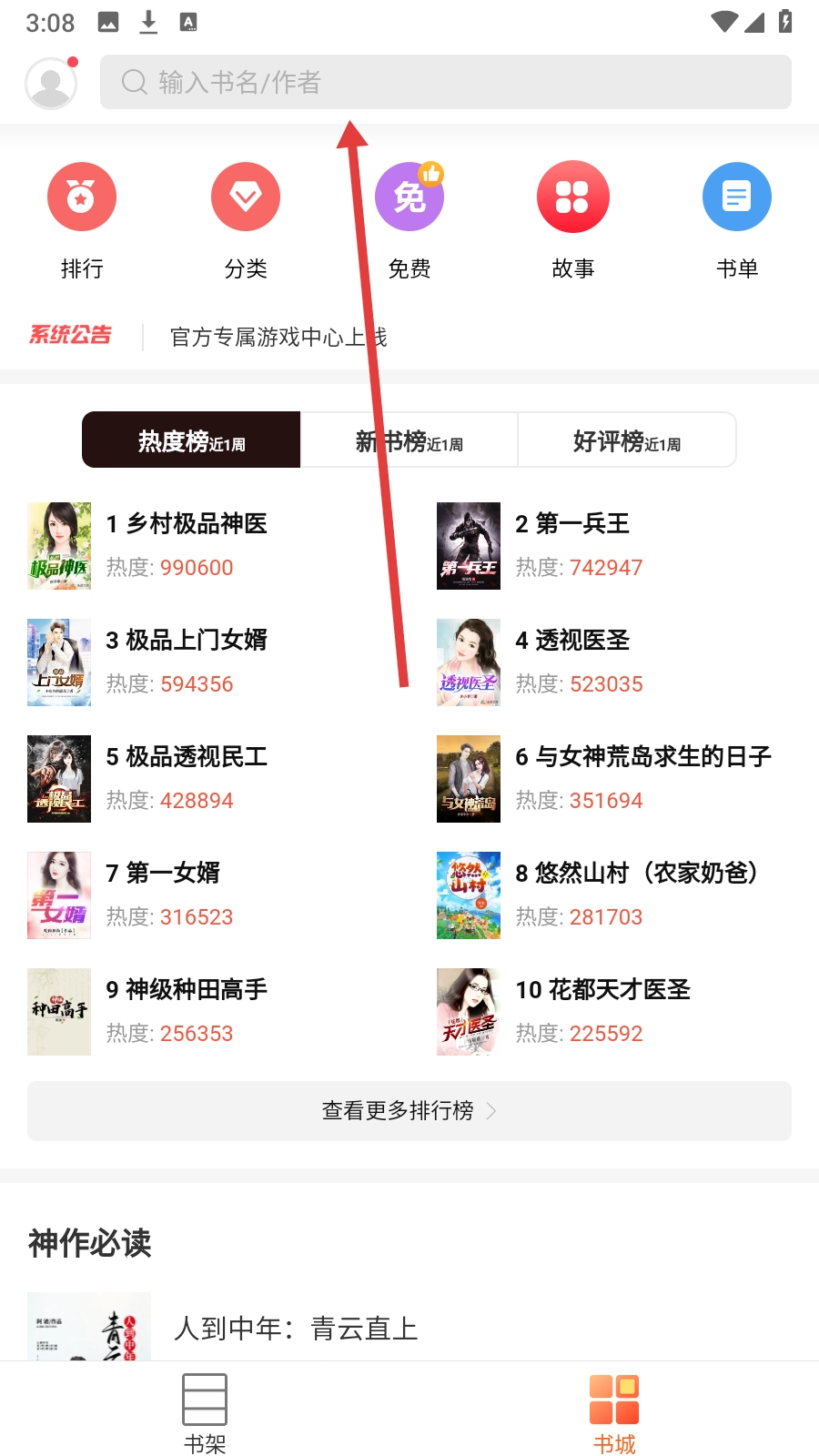The height and width of the screenshot is (1456, 819).
Task: Tap the book name/author search box
Action: (445, 82)
